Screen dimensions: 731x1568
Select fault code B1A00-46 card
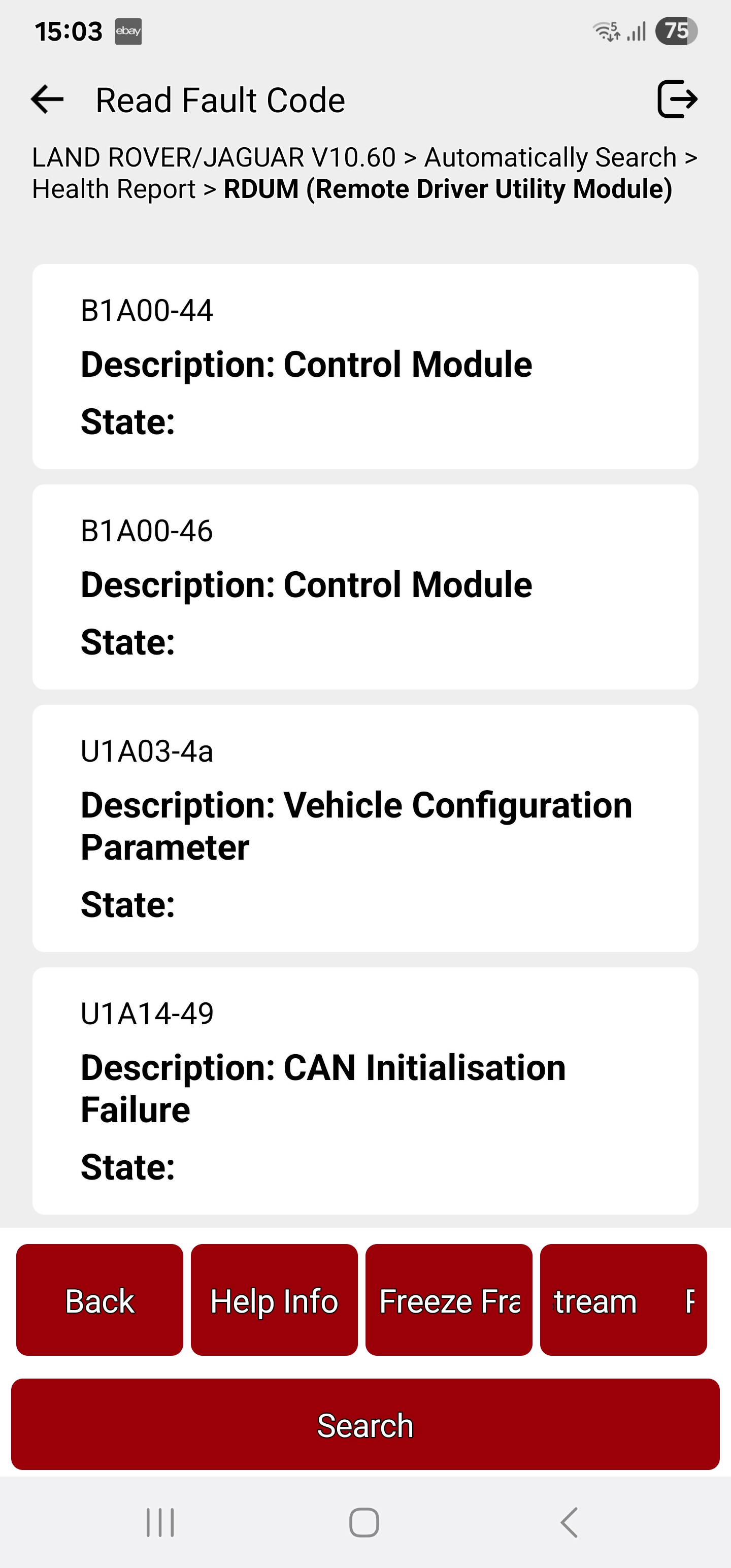[x=365, y=587]
